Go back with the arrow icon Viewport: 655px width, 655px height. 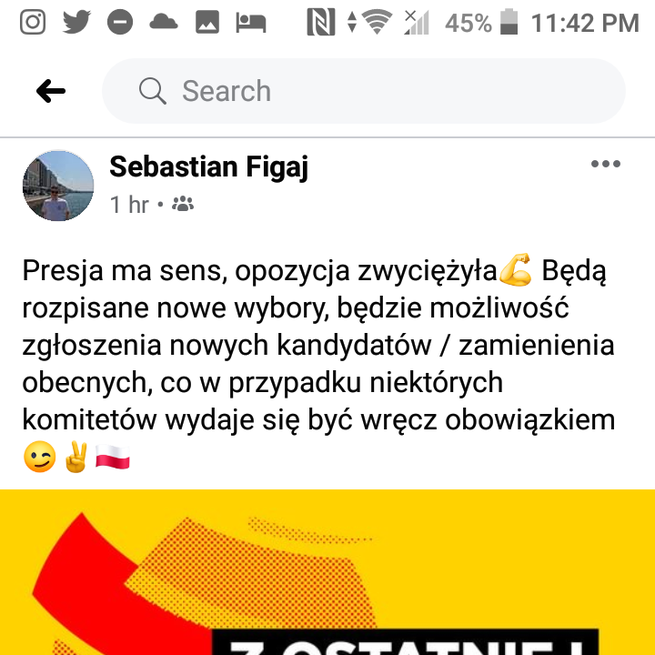tap(50, 91)
